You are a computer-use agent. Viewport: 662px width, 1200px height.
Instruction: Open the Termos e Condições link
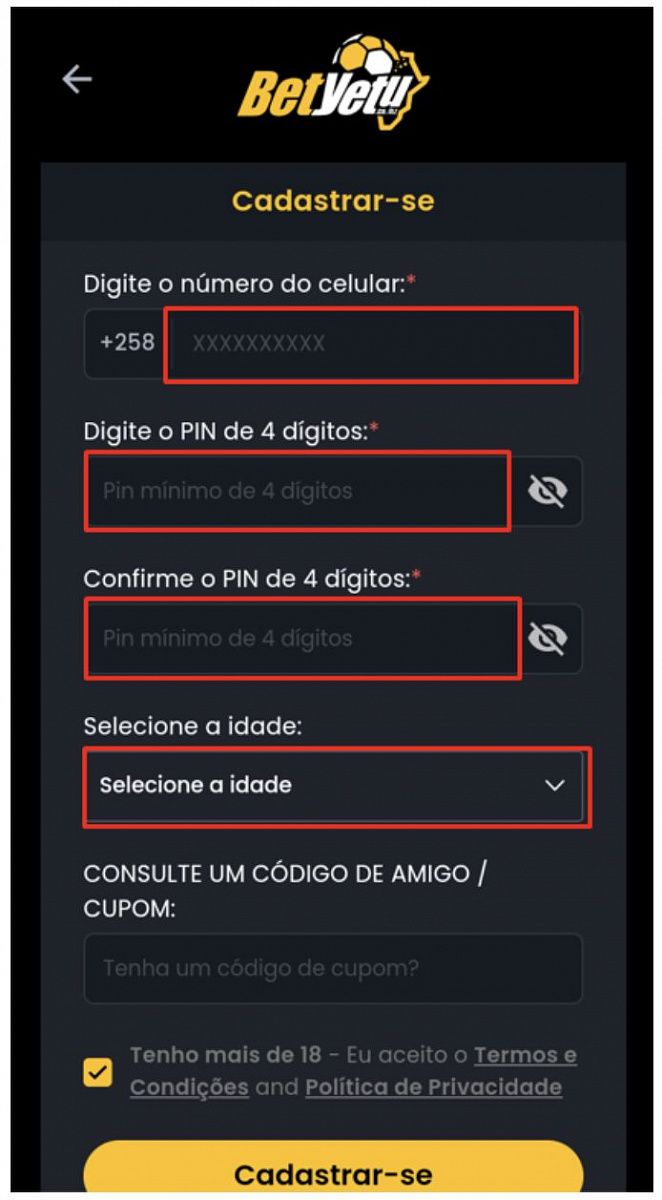pyautogui.click(x=525, y=1056)
